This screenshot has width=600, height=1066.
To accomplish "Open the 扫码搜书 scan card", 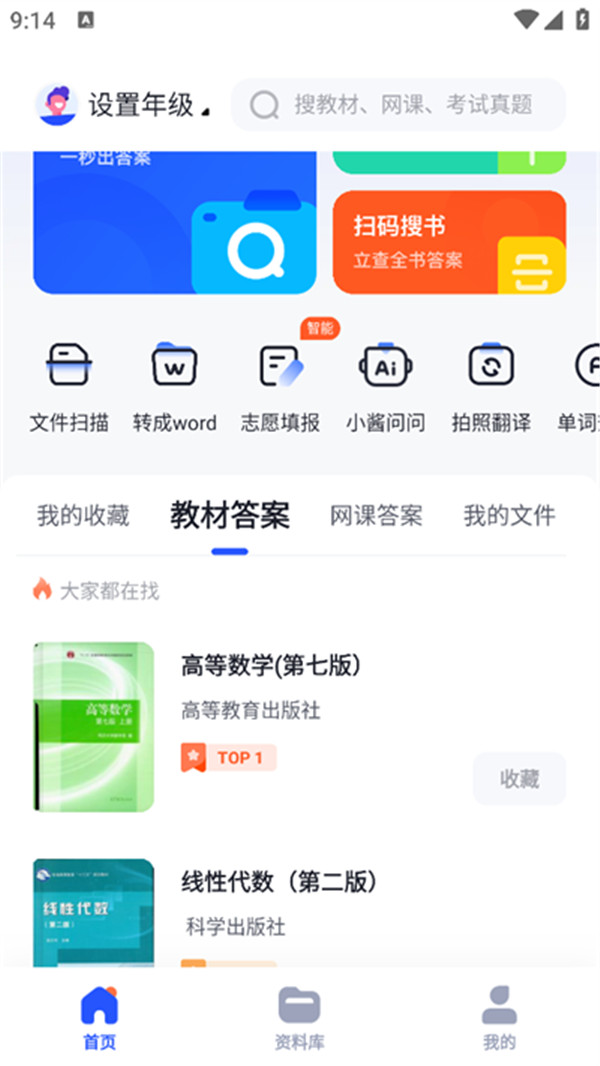I will click(449, 242).
